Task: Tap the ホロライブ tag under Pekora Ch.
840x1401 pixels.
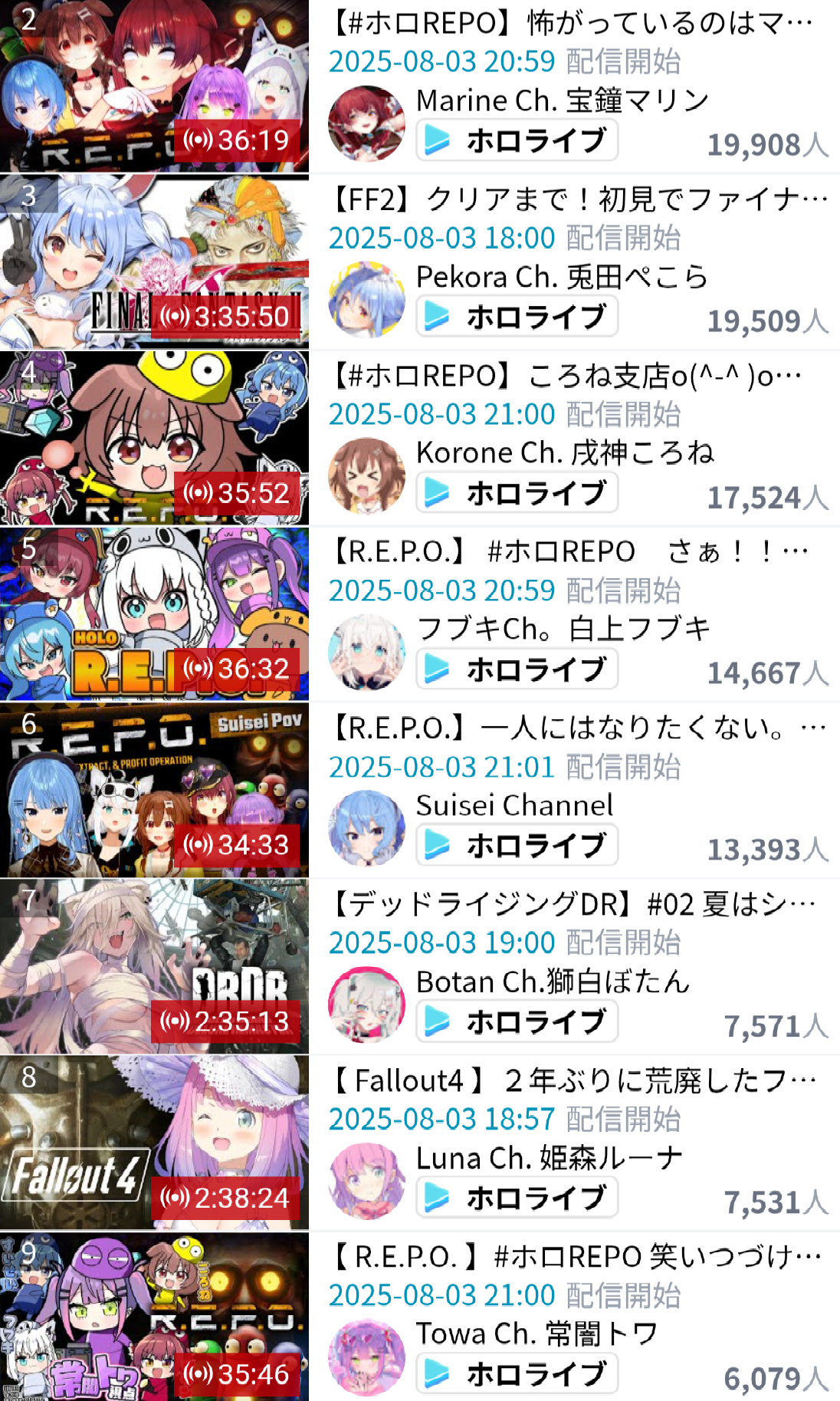Action: pyautogui.click(x=517, y=317)
